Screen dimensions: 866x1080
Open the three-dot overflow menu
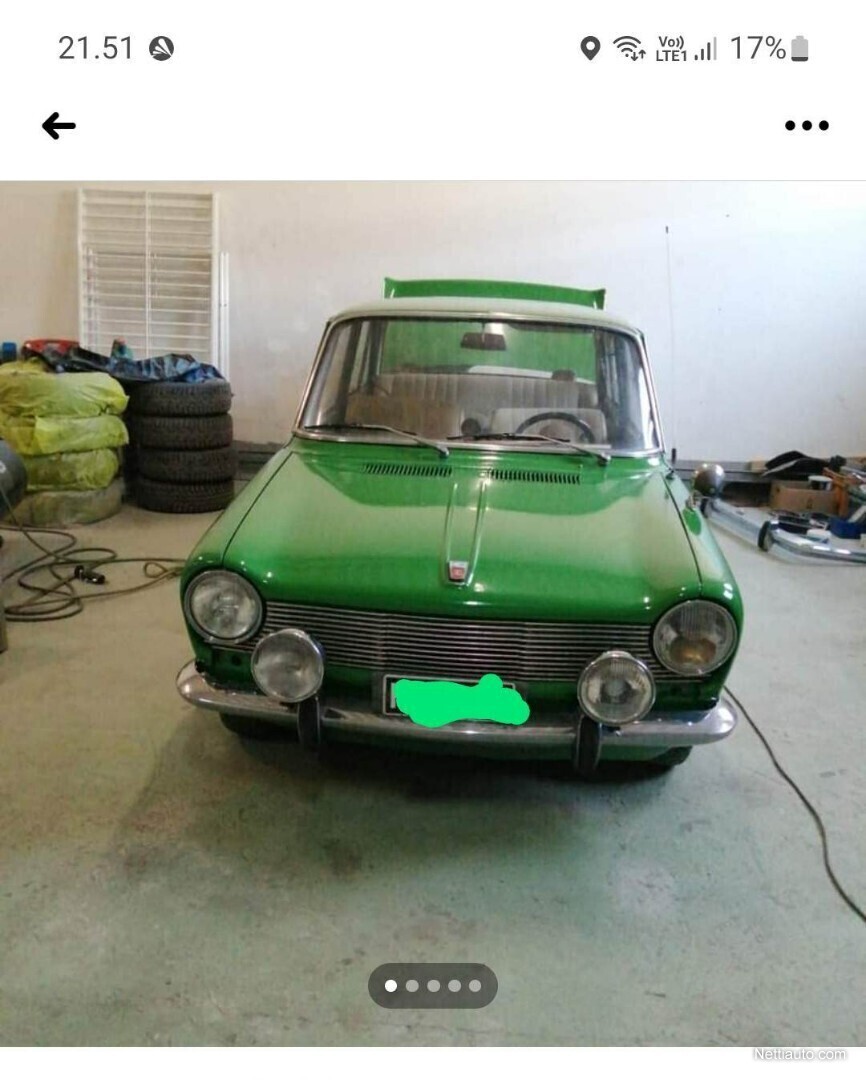click(x=805, y=125)
